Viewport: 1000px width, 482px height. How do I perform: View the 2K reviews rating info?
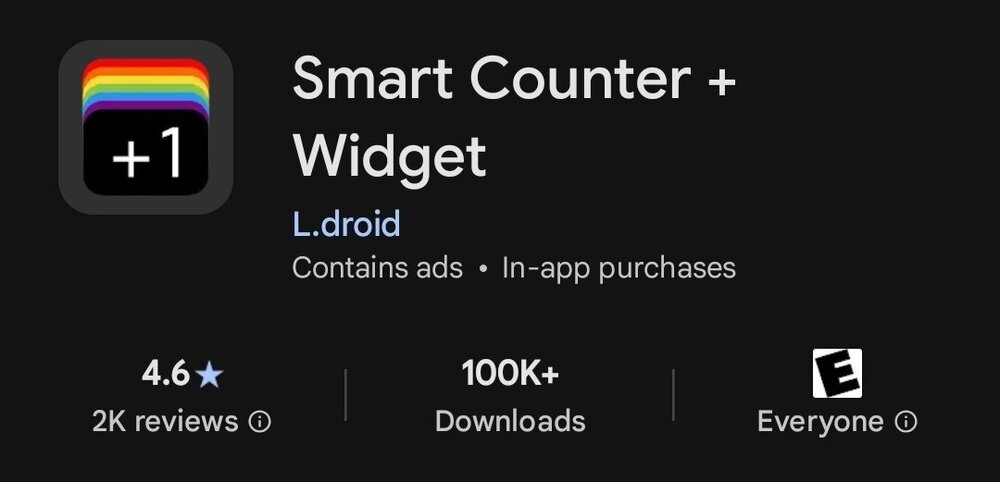[260, 422]
